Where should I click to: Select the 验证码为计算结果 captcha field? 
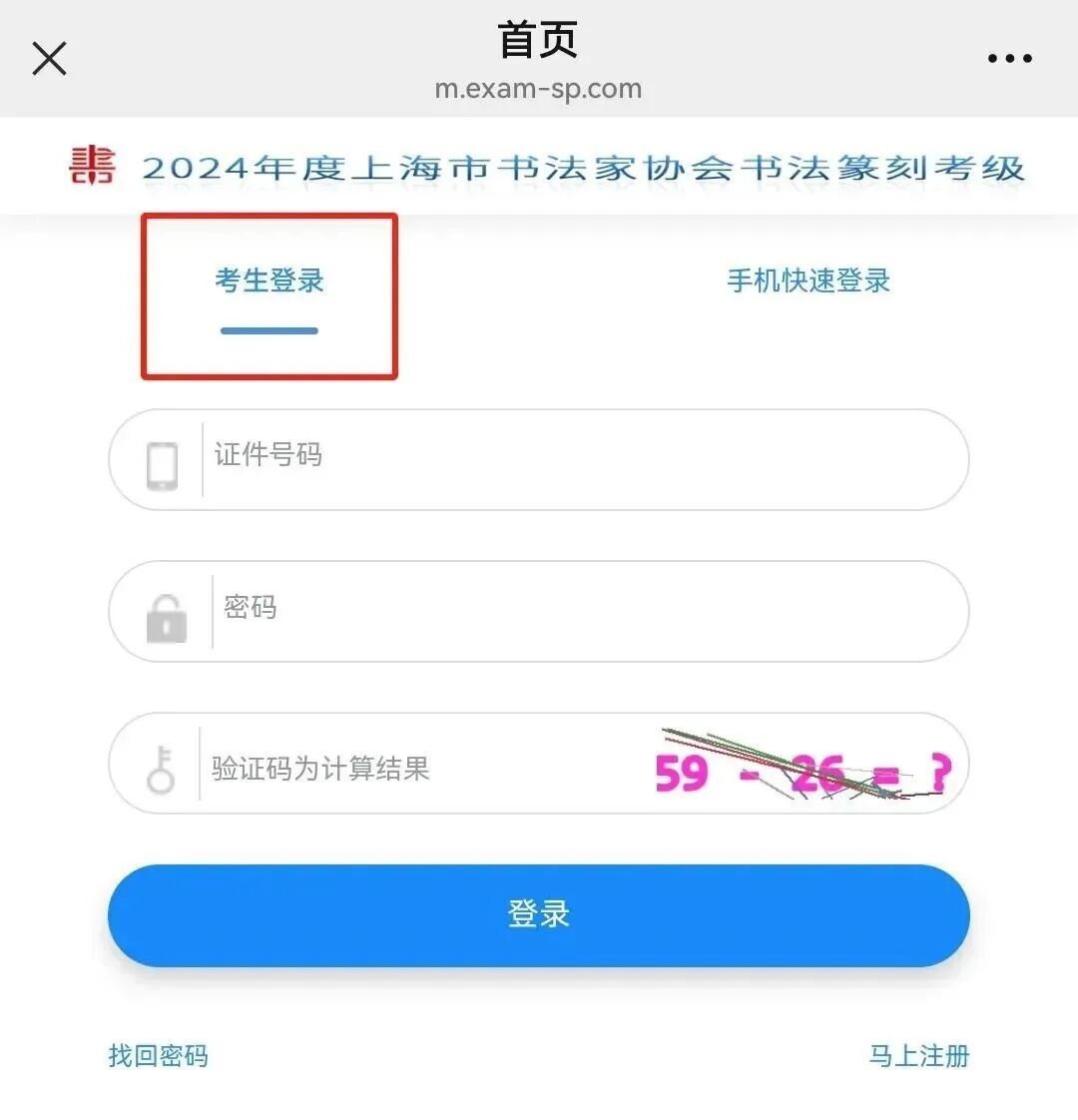(419, 768)
